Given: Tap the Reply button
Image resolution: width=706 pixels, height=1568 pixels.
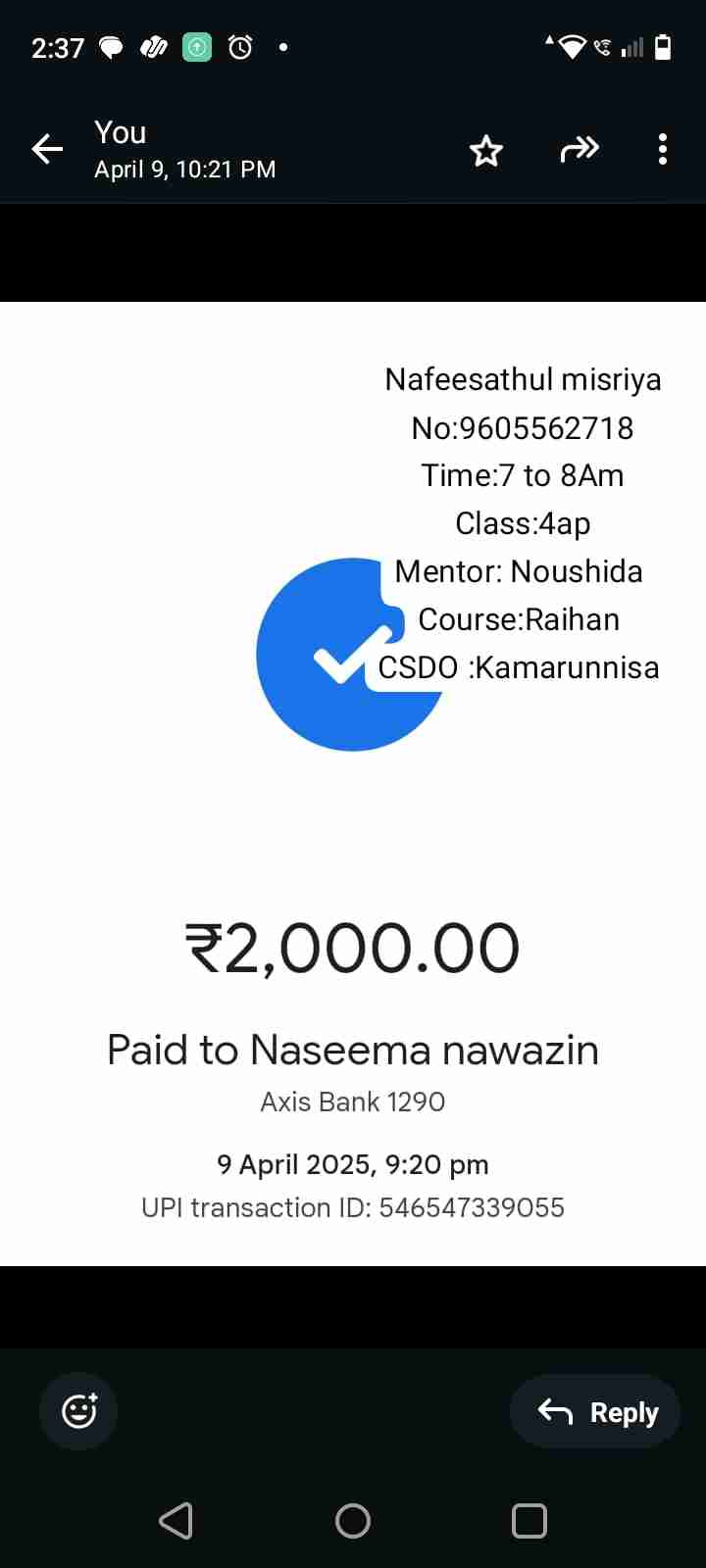Looking at the screenshot, I should click(595, 1412).
